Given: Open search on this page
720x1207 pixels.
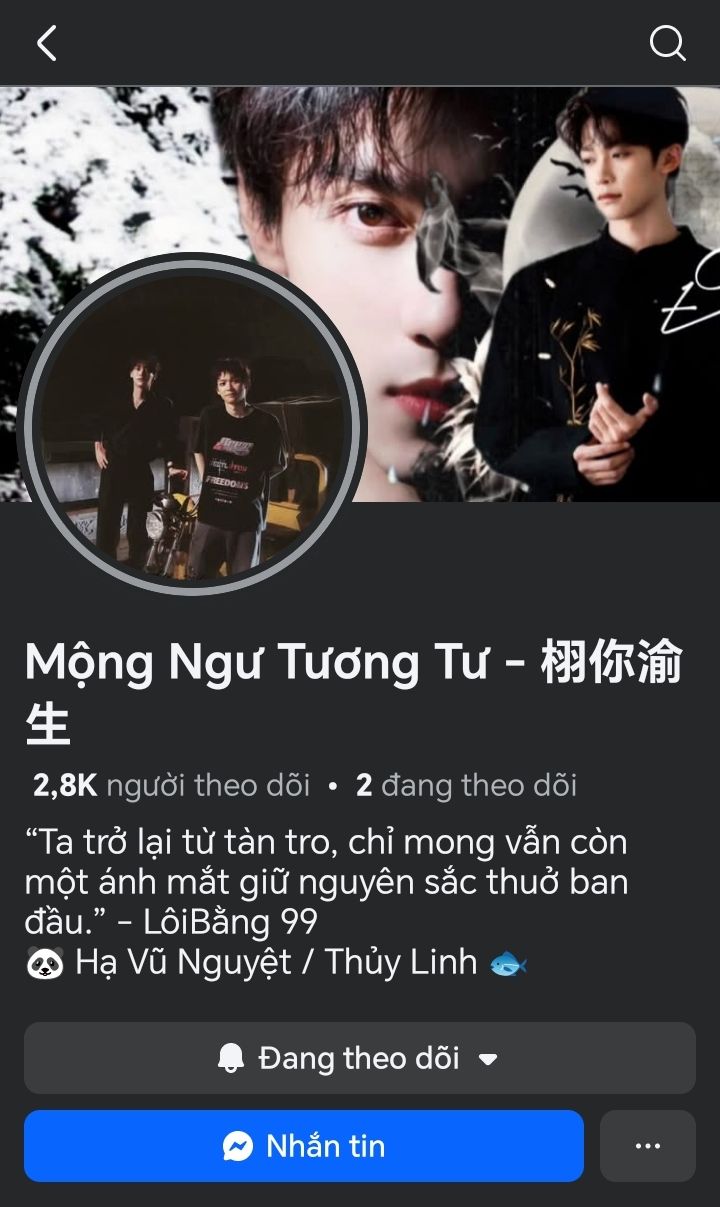Looking at the screenshot, I should [667, 43].
